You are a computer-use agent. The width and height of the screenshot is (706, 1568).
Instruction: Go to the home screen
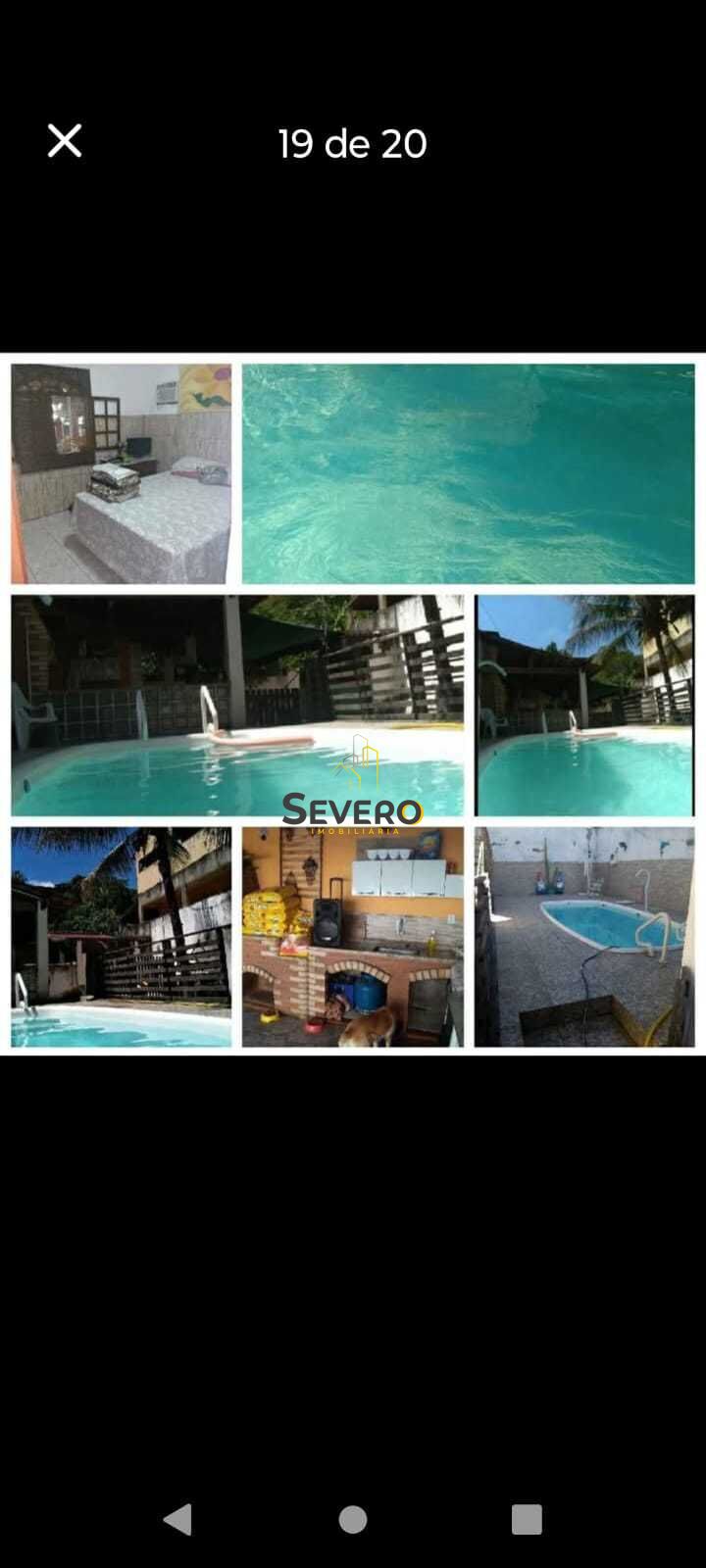point(353,1519)
